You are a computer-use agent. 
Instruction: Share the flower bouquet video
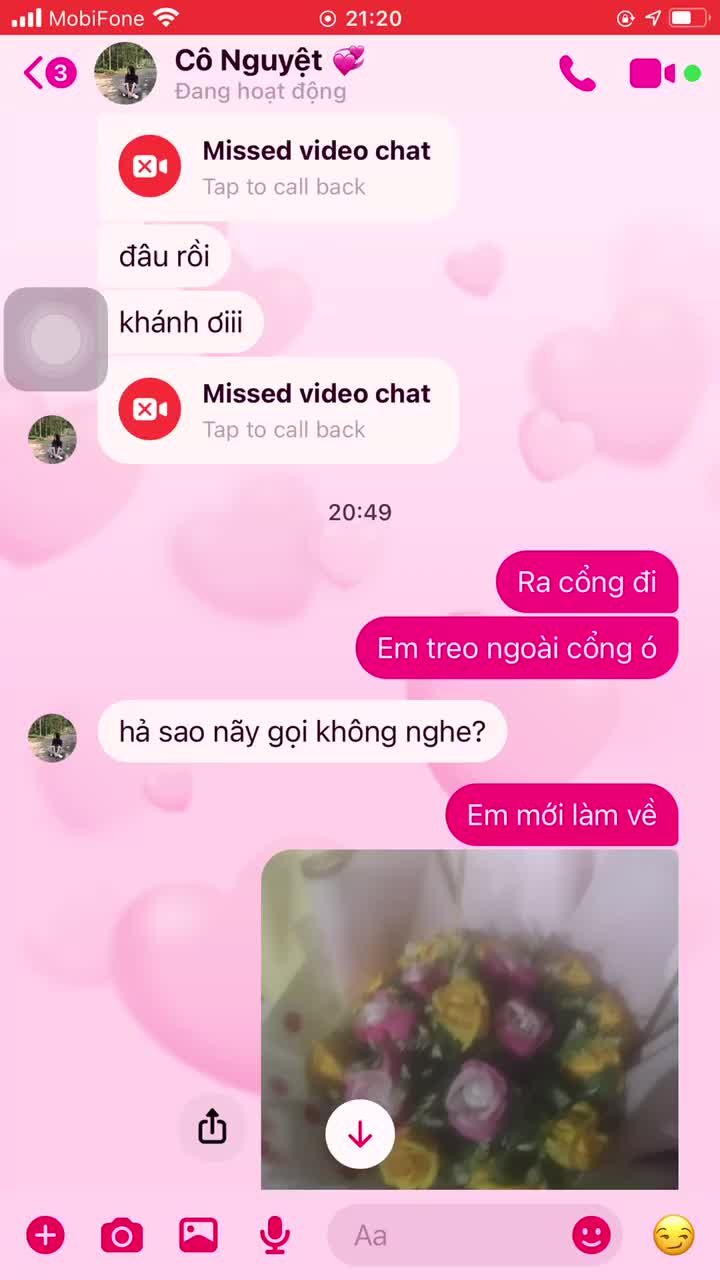pyautogui.click(x=211, y=1127)
